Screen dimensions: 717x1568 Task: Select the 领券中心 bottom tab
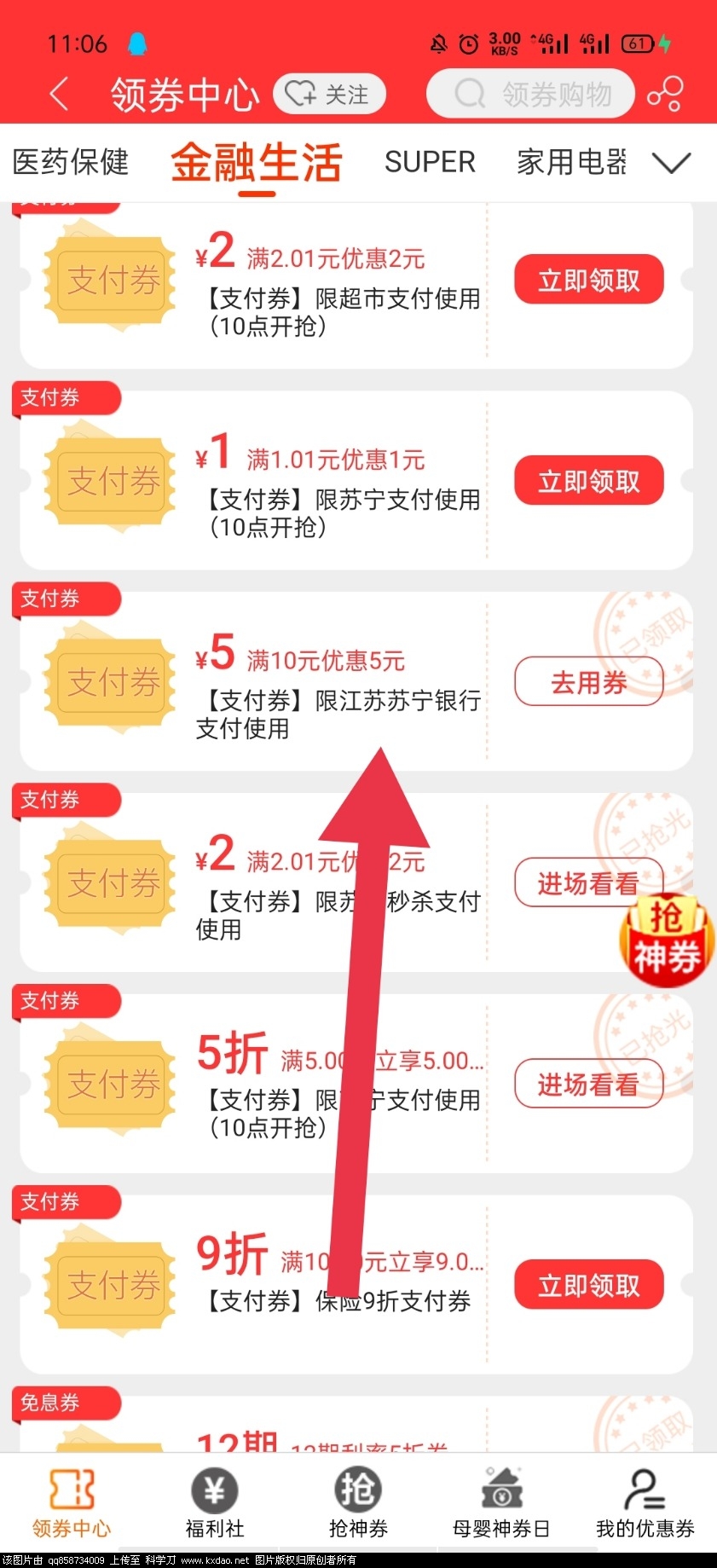[x=72, y=1503]
